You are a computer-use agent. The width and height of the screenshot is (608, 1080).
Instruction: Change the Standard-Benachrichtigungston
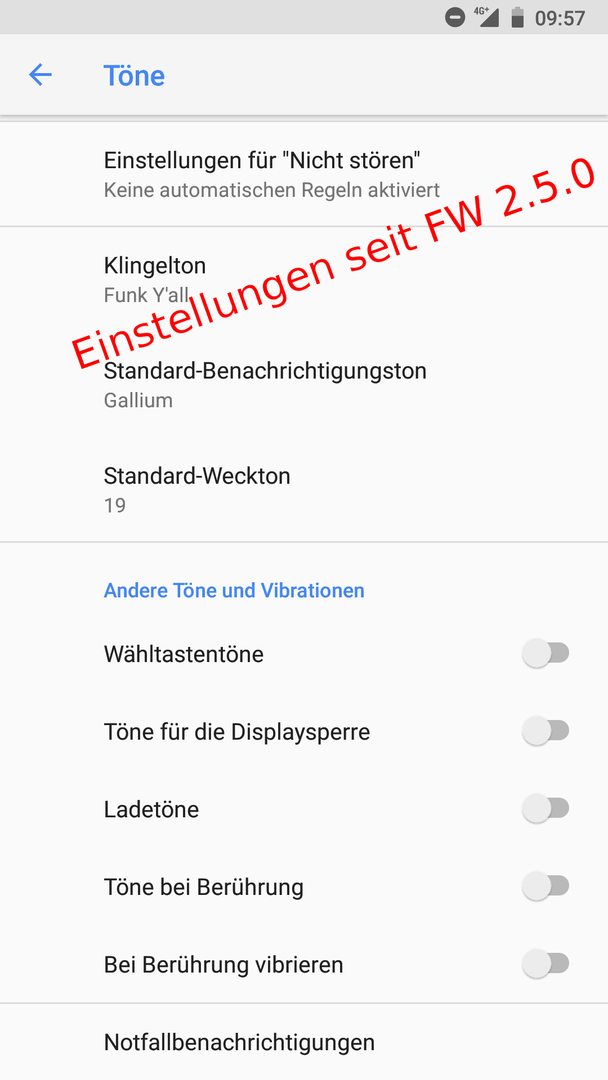tap(304, 384)
